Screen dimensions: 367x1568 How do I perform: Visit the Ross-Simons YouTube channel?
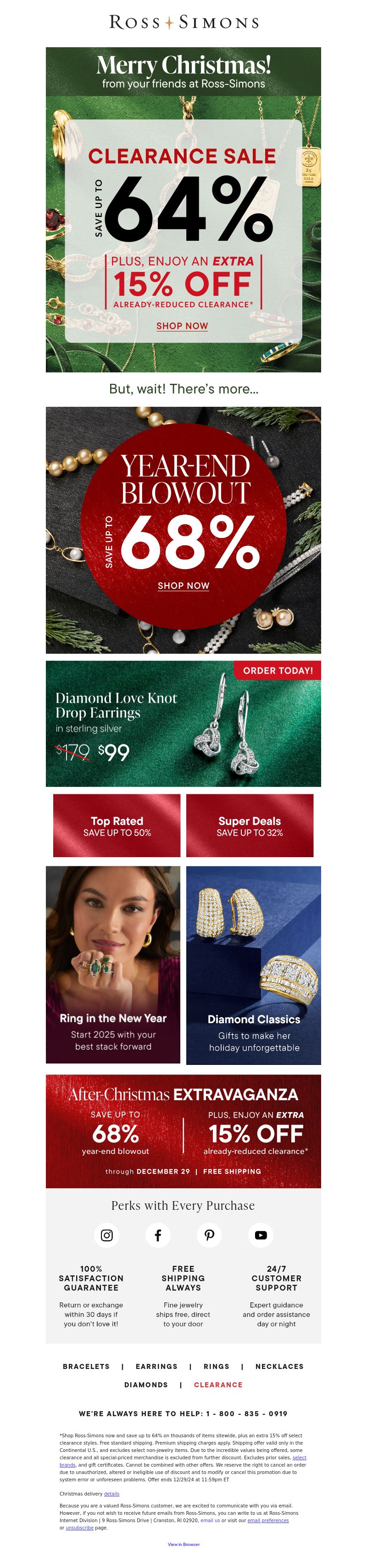(261, 1235)
